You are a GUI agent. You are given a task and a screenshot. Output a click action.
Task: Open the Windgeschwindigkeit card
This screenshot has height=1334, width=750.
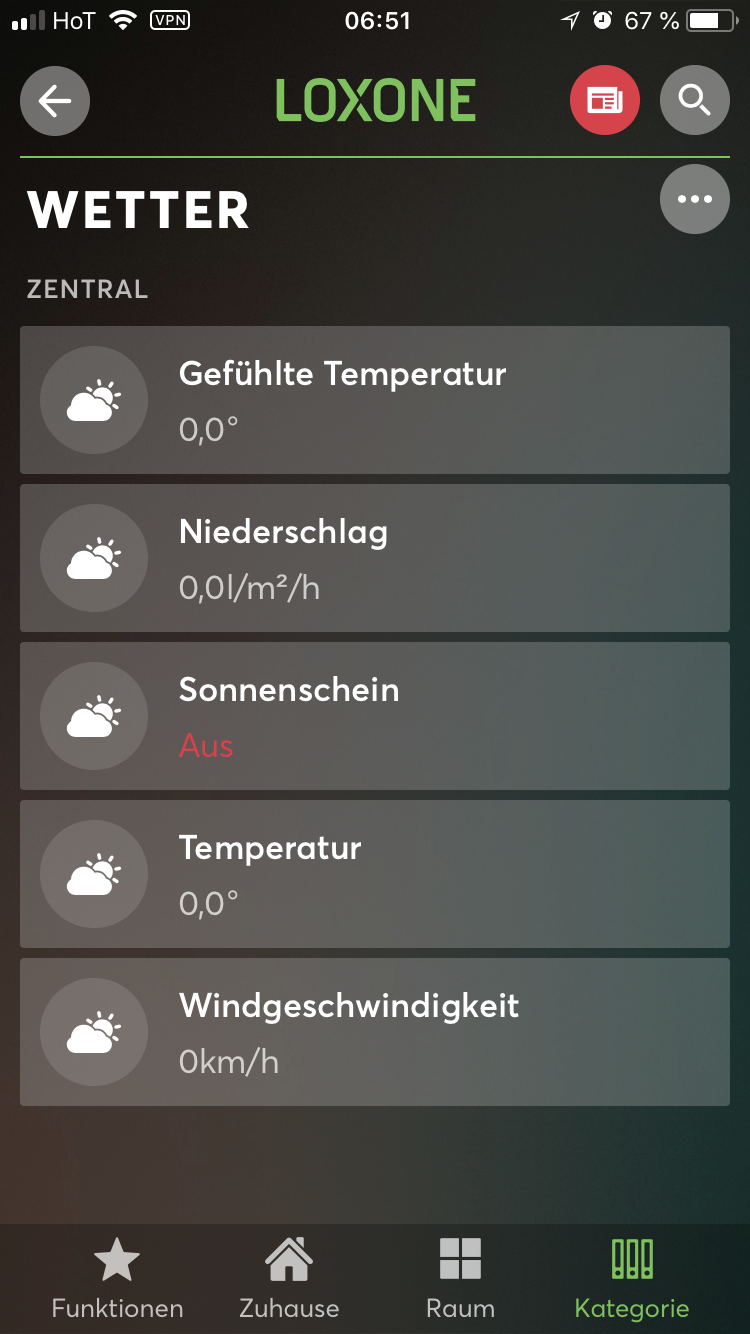(375, 1032)
